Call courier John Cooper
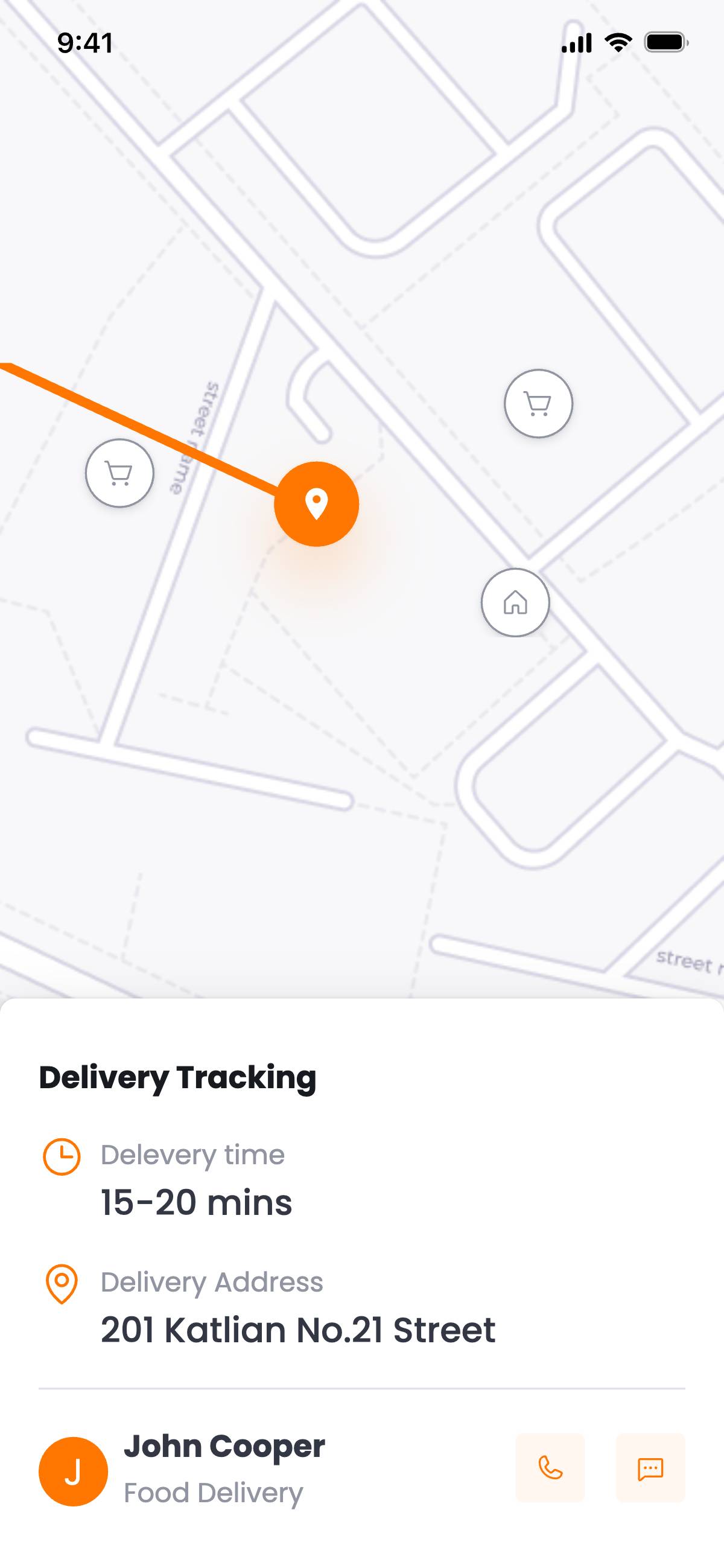724x1568 pixels. pyautogui.click(x=550, y=1468)
